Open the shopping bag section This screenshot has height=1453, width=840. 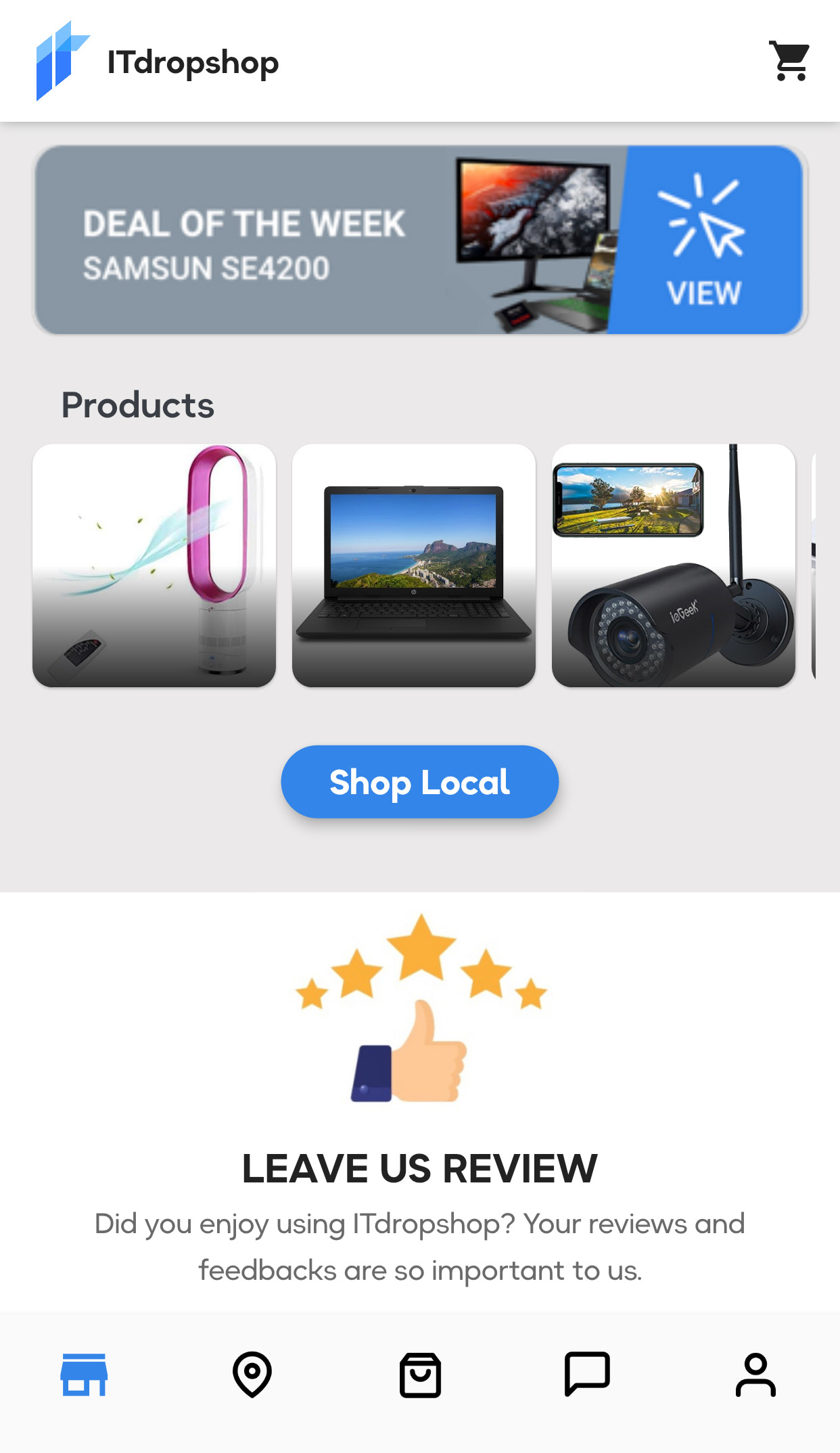420,1373
